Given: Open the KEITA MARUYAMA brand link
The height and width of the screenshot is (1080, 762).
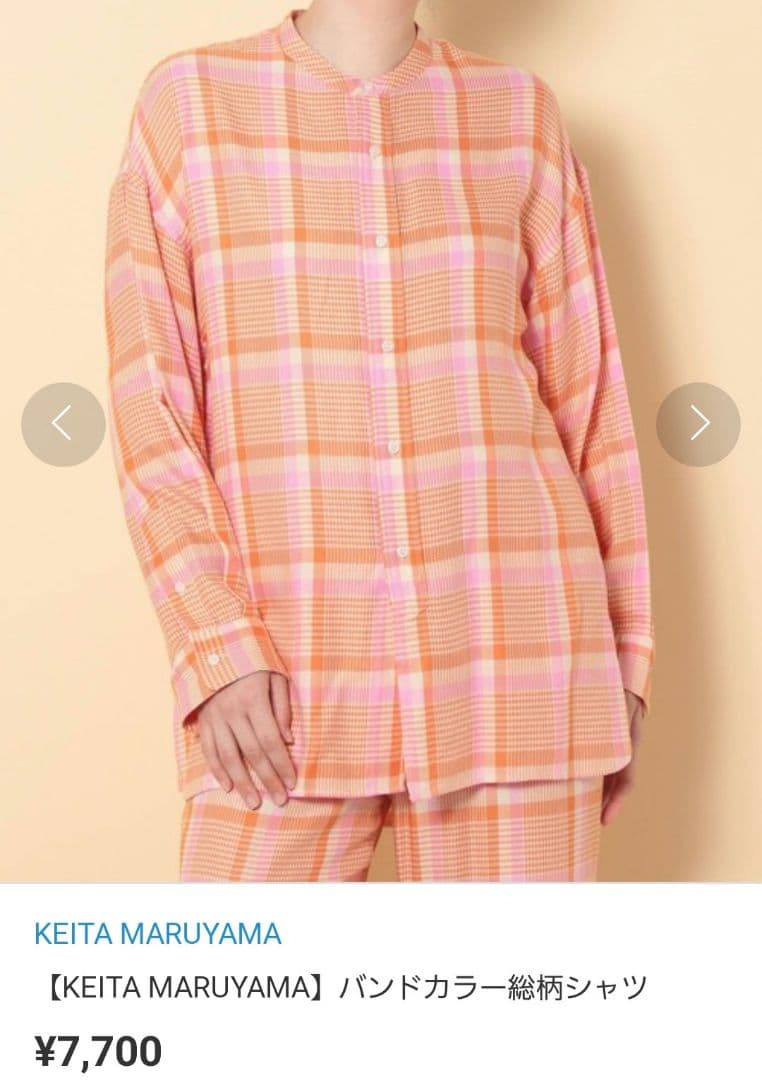Looking at the screenshot, I should (158, 934).
